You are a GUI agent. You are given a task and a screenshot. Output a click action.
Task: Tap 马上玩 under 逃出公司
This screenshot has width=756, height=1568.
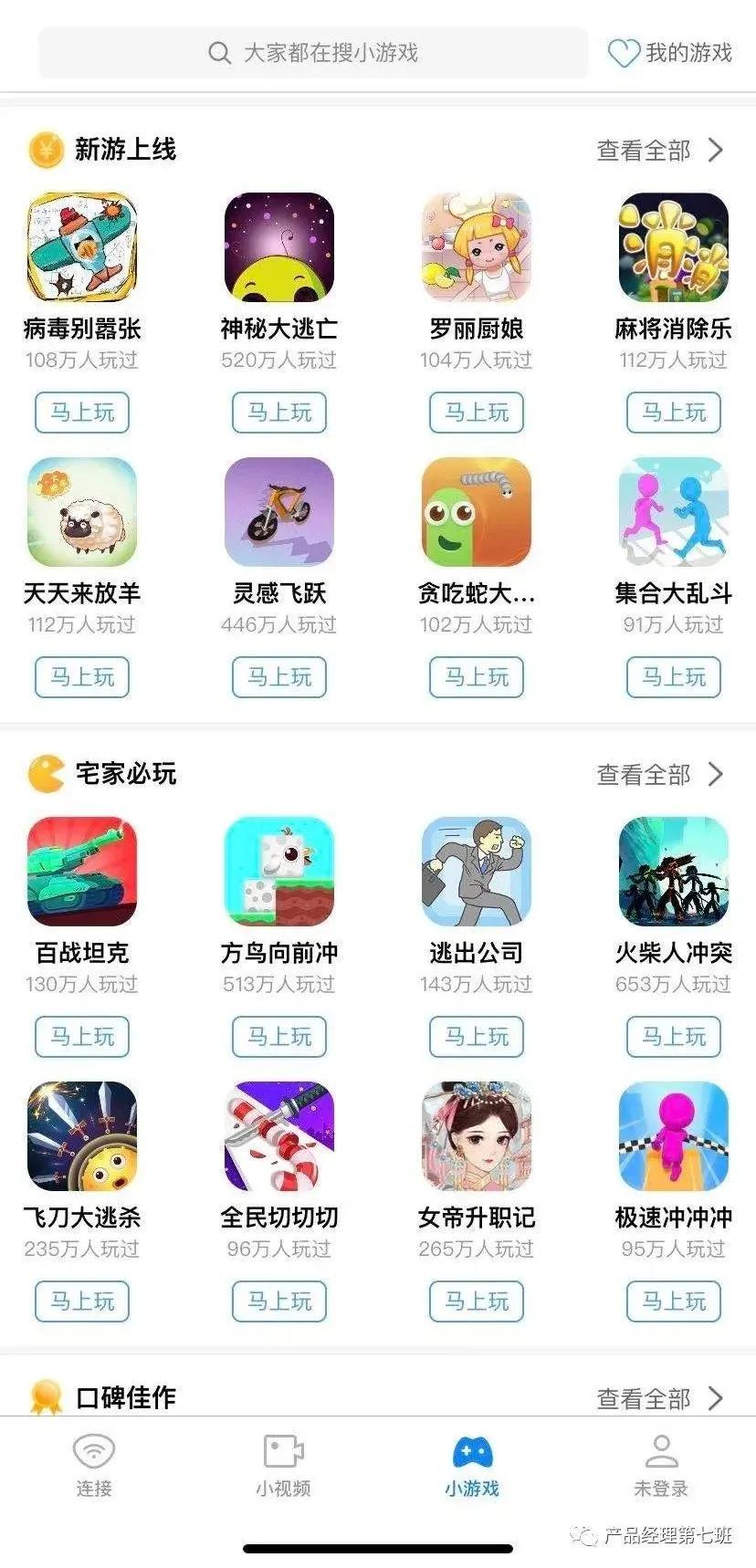476,1037
